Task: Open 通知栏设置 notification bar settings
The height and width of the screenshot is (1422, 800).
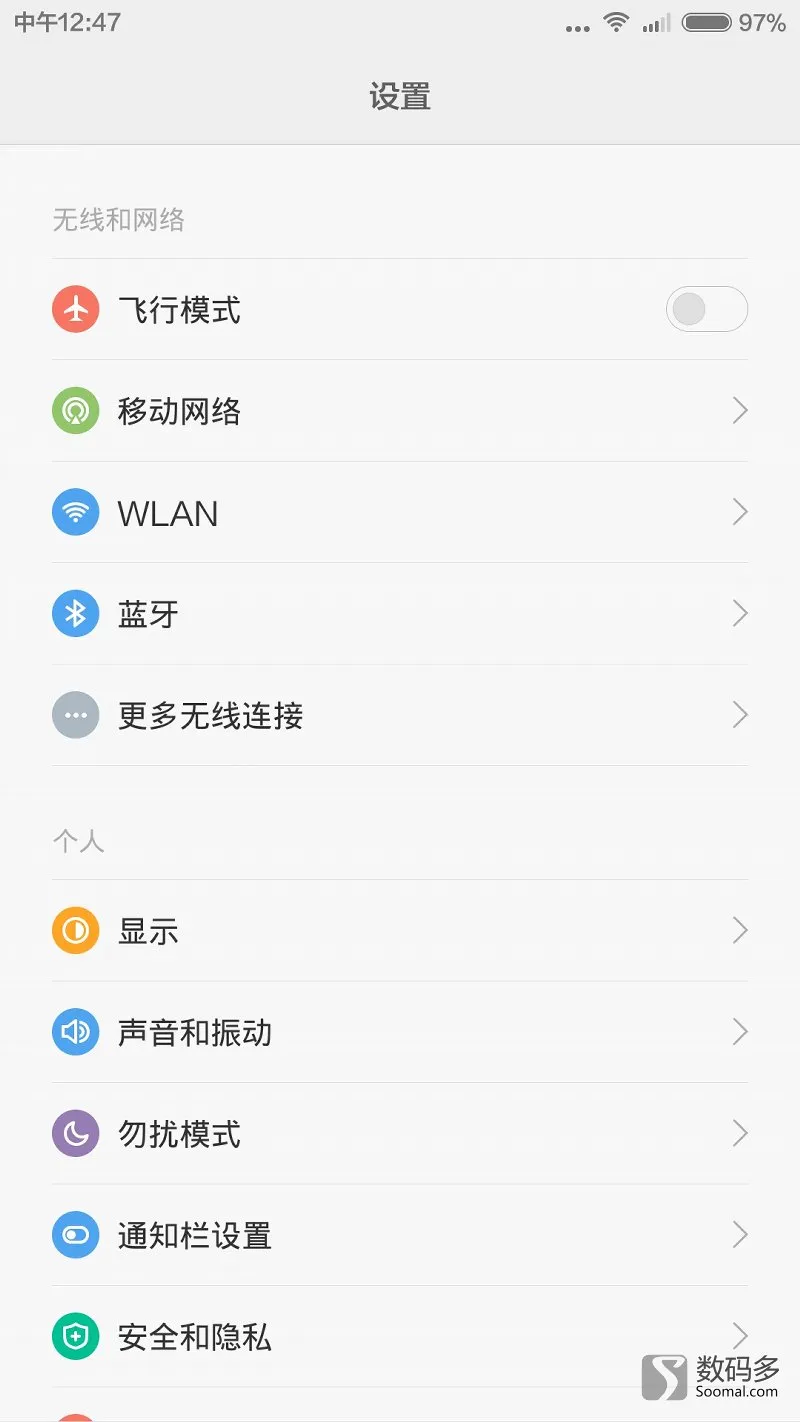Action: pos(400,1235)
